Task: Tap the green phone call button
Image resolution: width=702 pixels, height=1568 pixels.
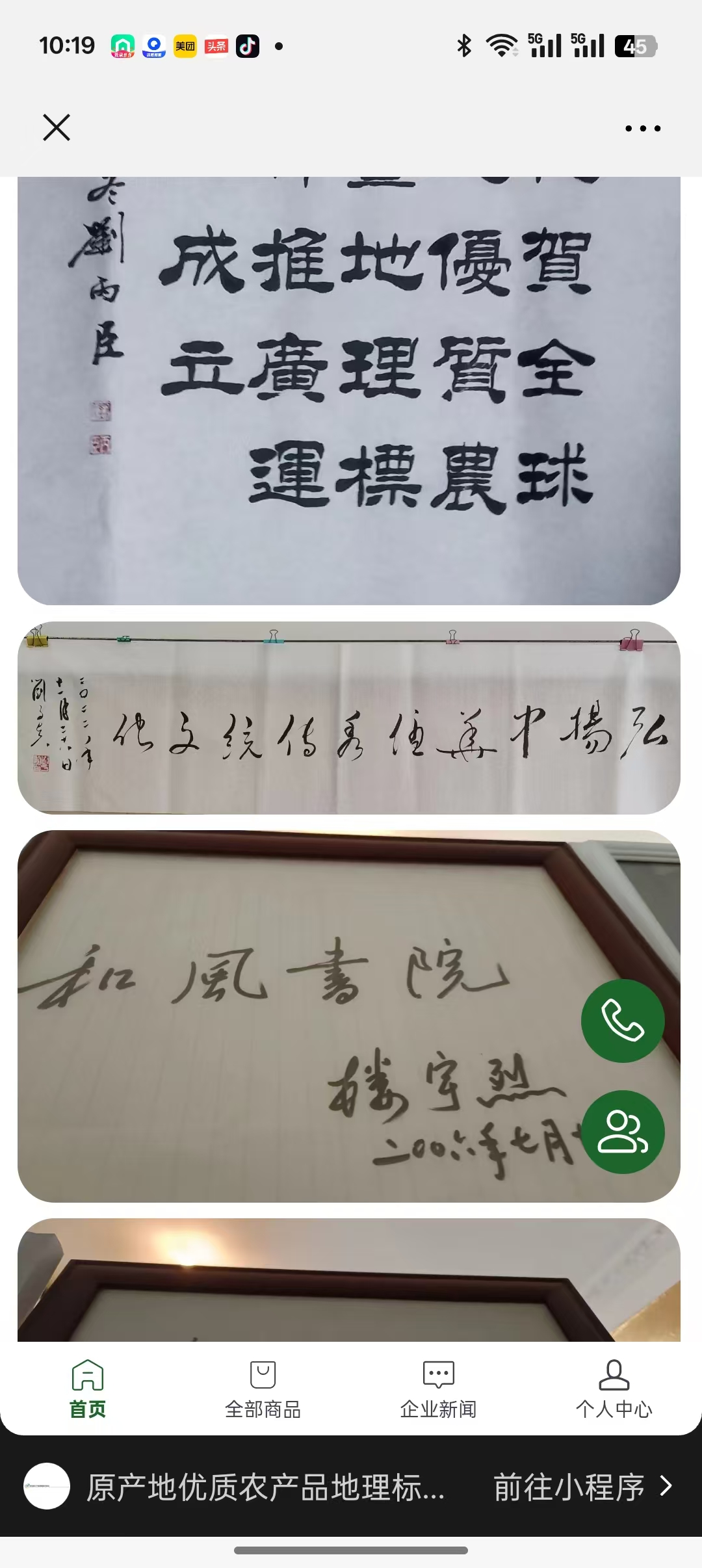Action: [622, 1021]
